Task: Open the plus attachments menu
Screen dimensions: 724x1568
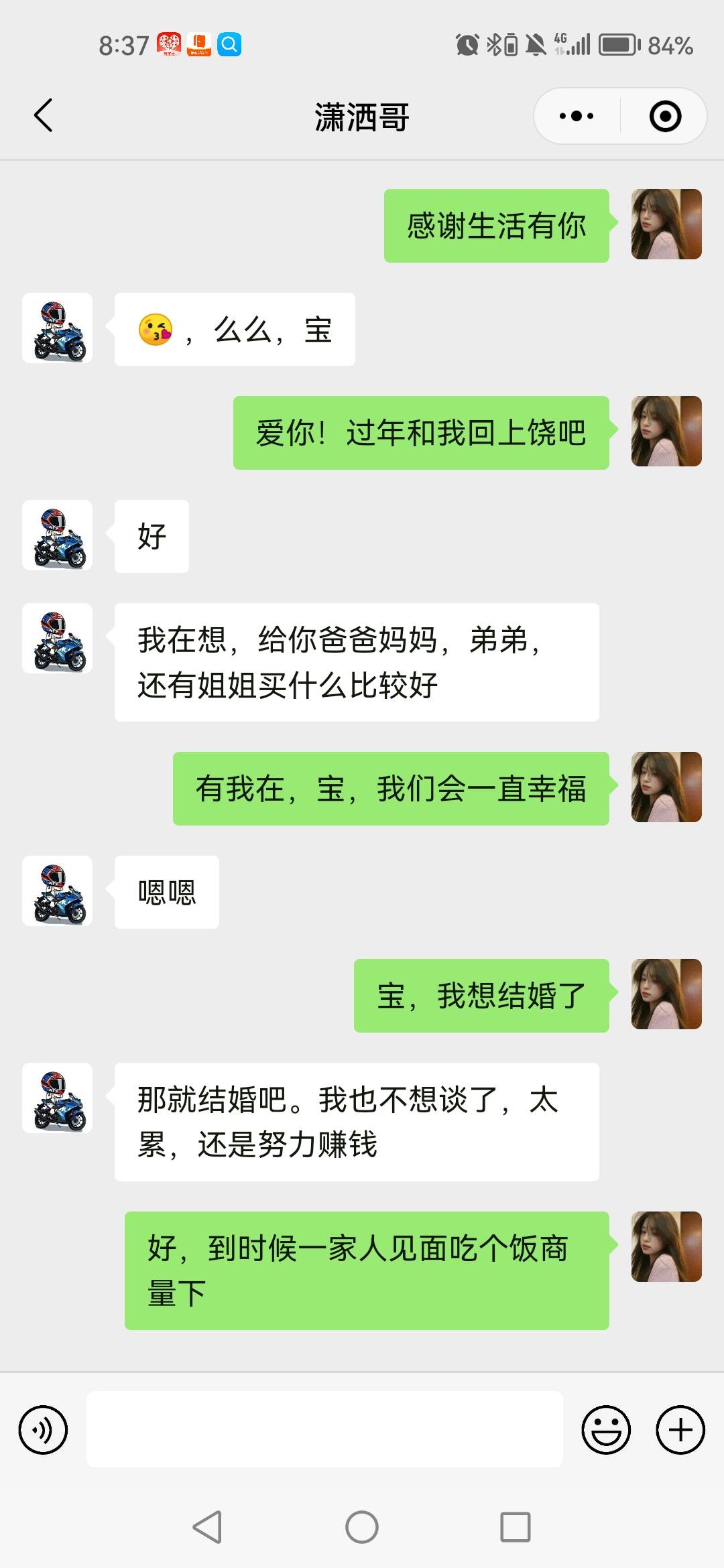Action: point(680,1430)
